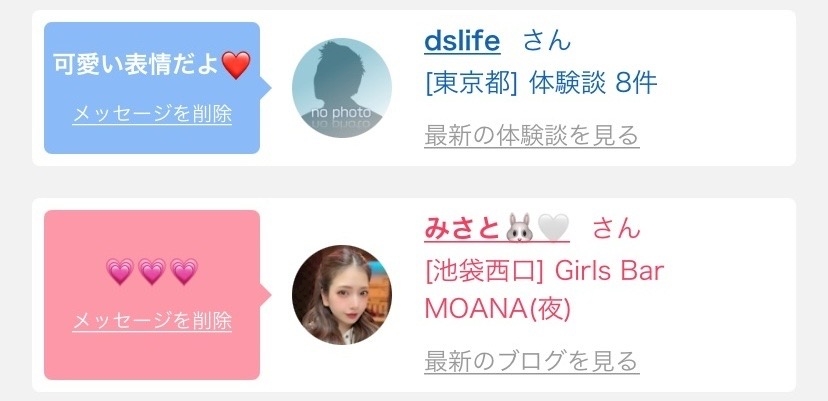Screen dimensions: 828x401
Task: Delete the three hearts message
Action: pyautogui.click(x=152, y=321)
